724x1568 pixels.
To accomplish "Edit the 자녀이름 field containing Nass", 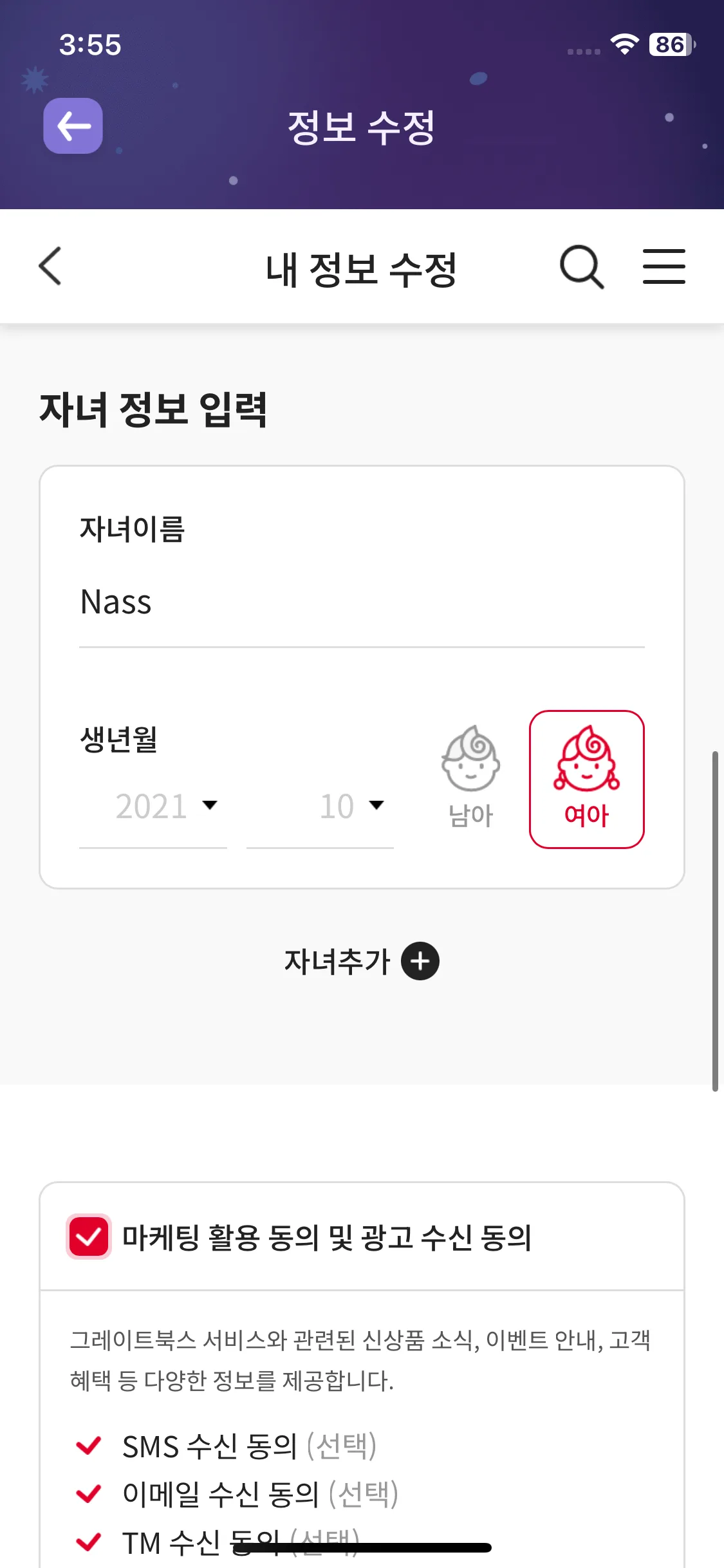I will click(361, 603).
